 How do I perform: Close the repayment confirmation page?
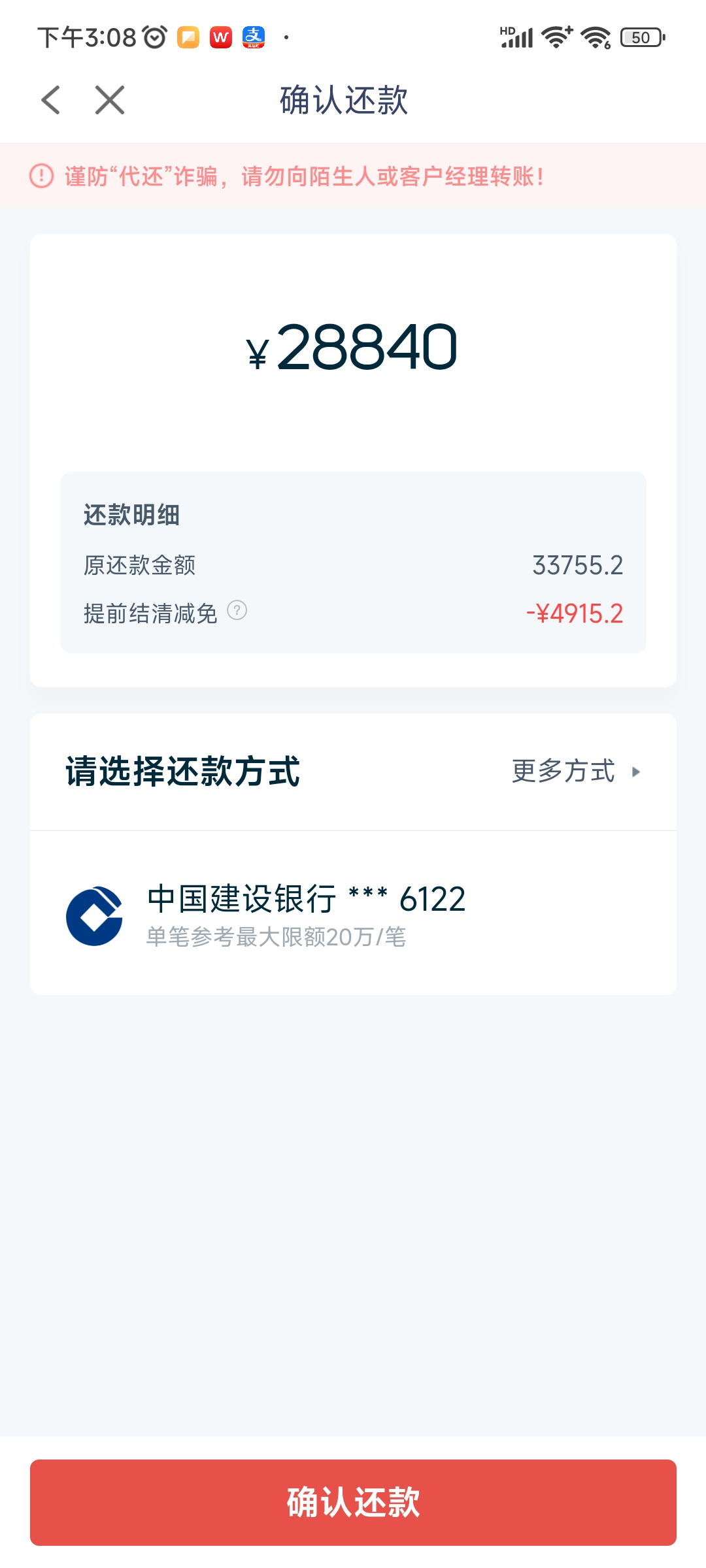(x=110, y=100)
